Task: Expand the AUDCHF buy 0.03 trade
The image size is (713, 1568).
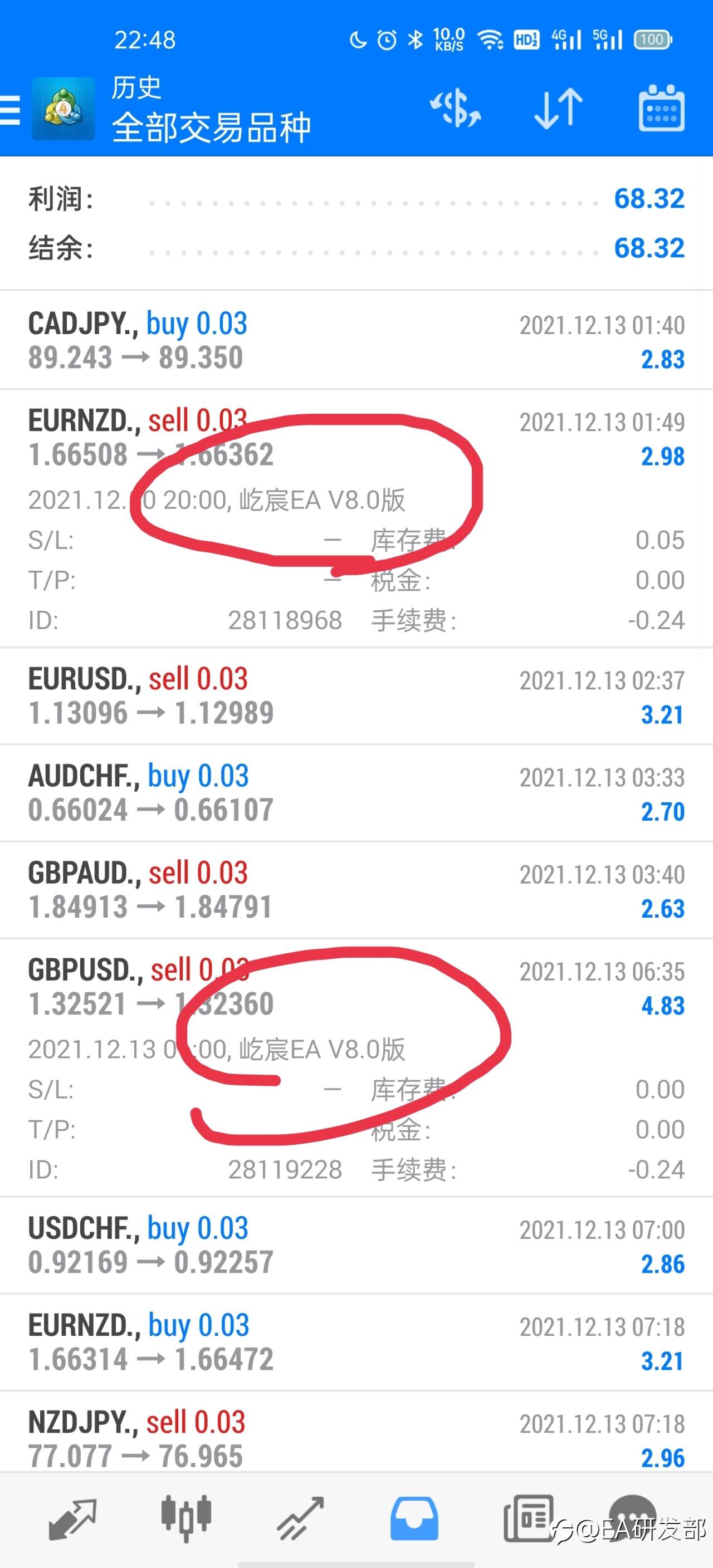Action: tap(356, 792)
